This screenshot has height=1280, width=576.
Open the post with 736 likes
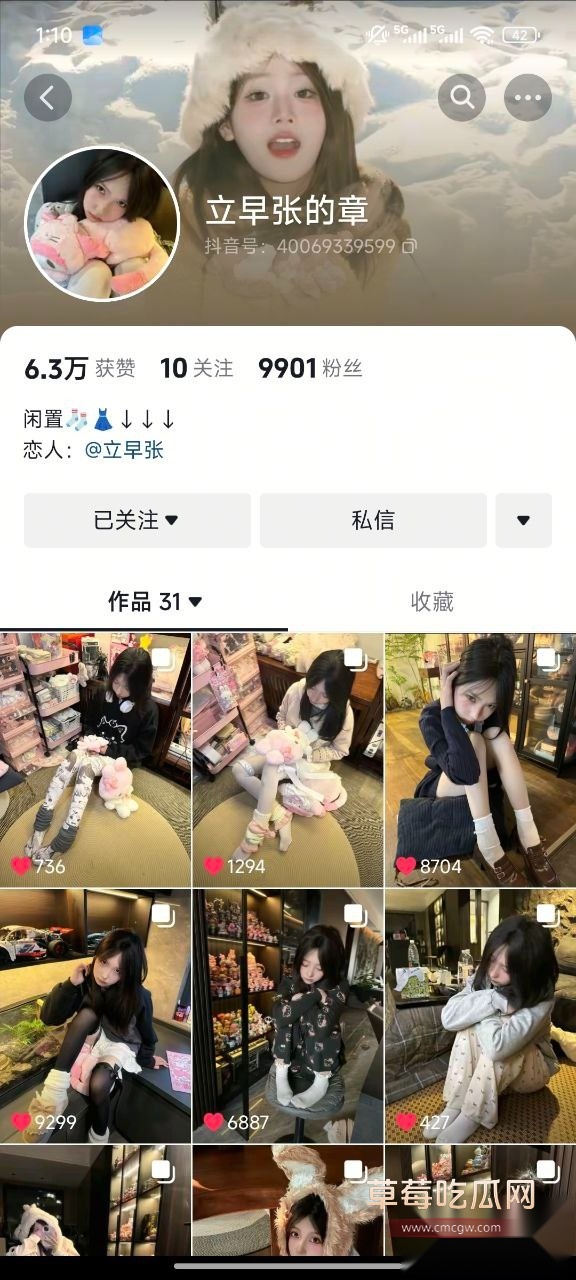tap(95, 760)
